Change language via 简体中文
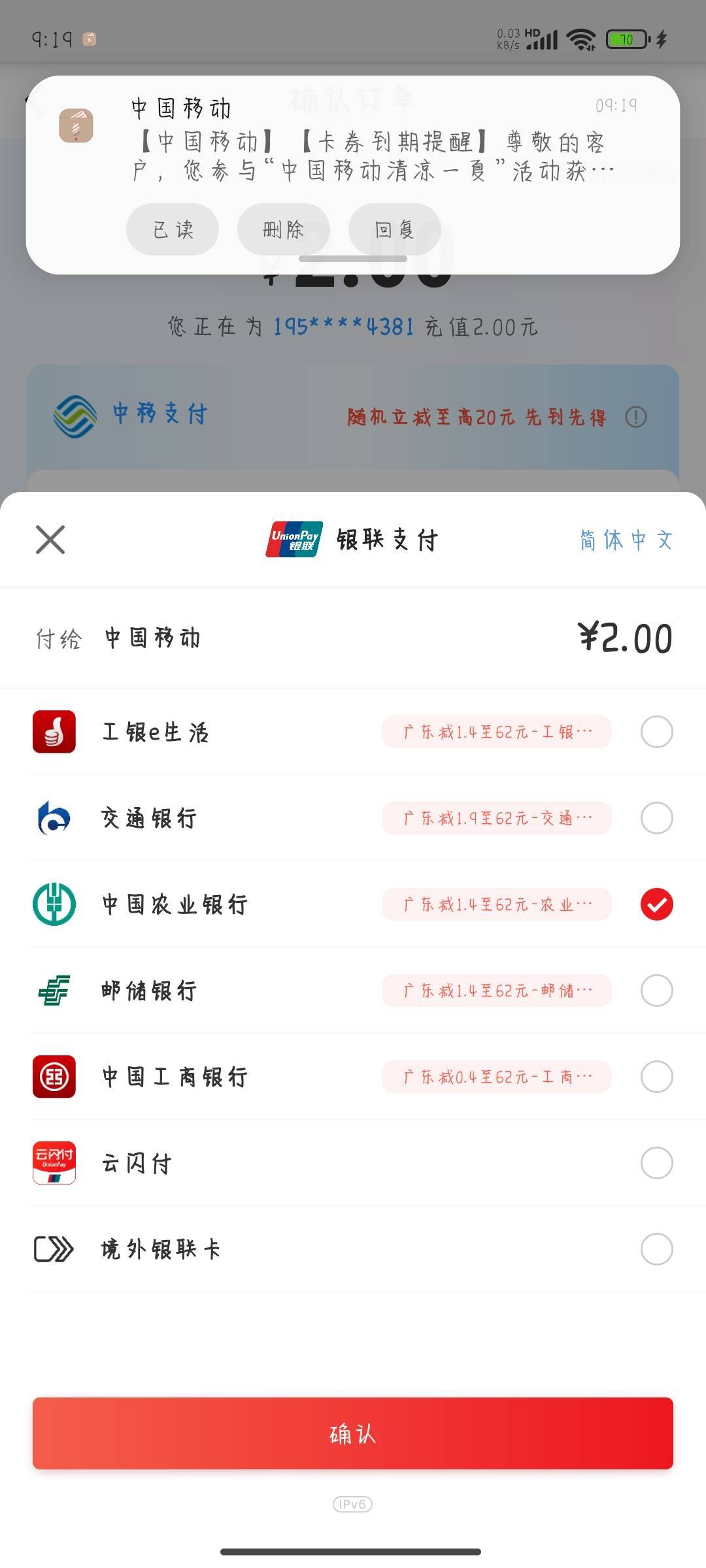Image resolution: width=706 pixels, height=1568 pixels. pos(626,540)
